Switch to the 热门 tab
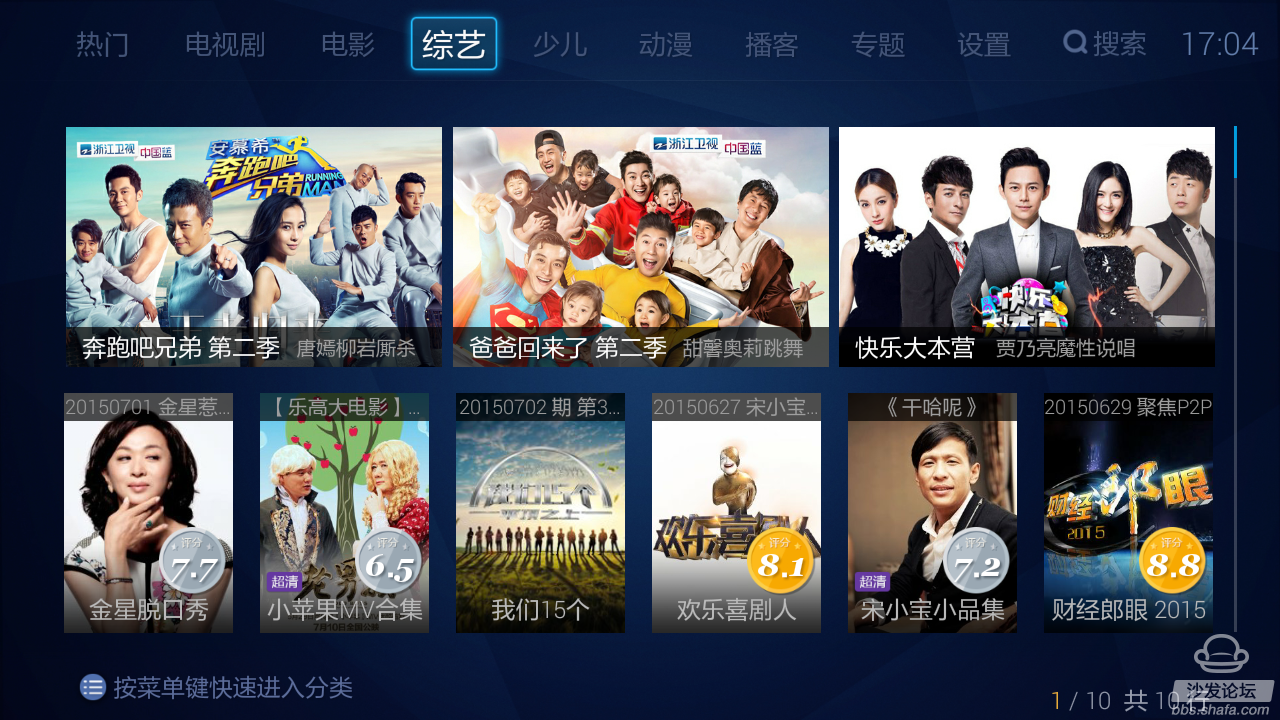Image resolution: width=1280 pixels, height=720 pixels. [102, 45]
